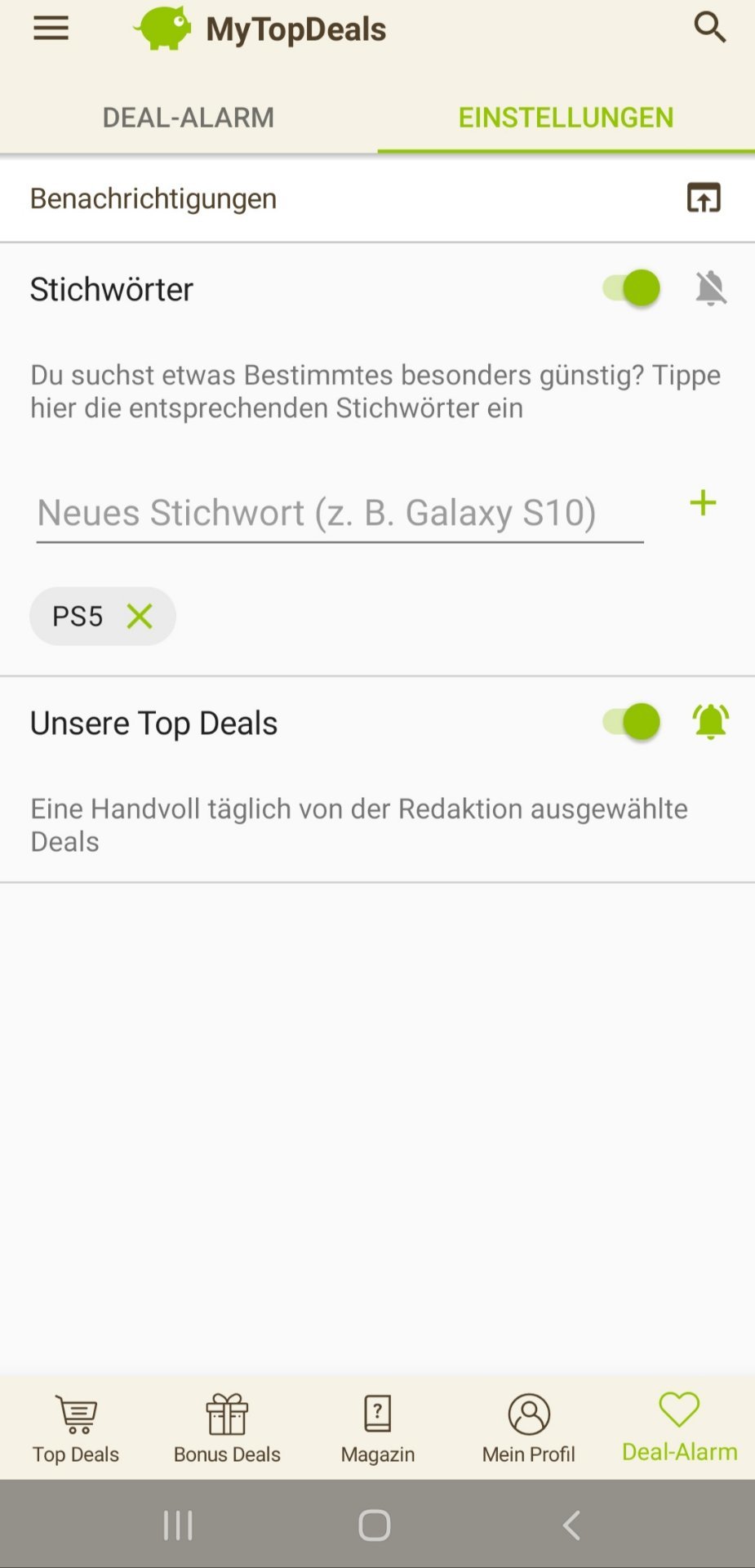Add the keyword with the plus icon
Screen dimensions: 755x1568
(x=703, y=503)
